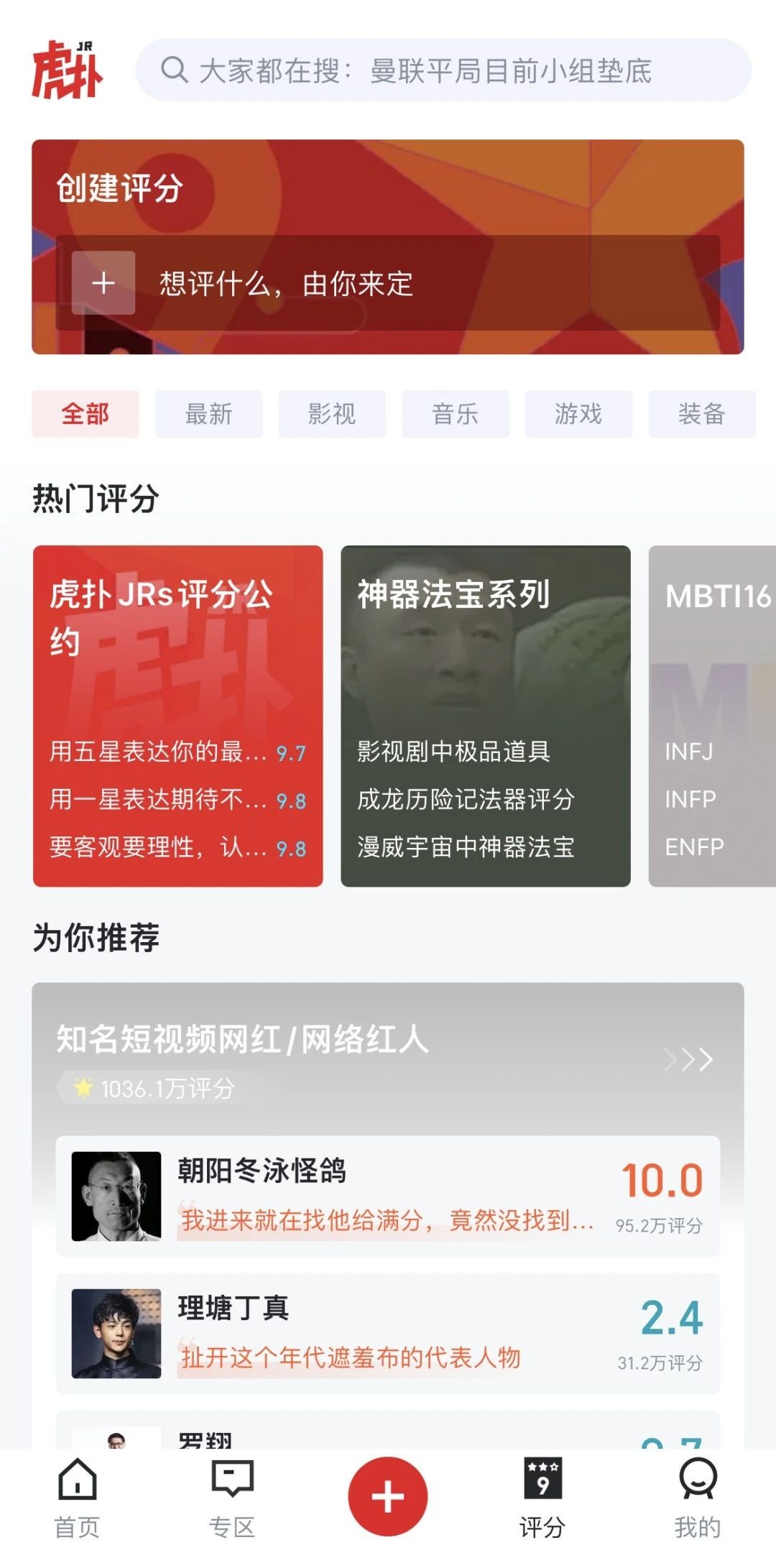The image size is (776, 1568).
Task: Expand 知名短视频网红/网络红人 with the arrows
Action: click(688, 1059)
